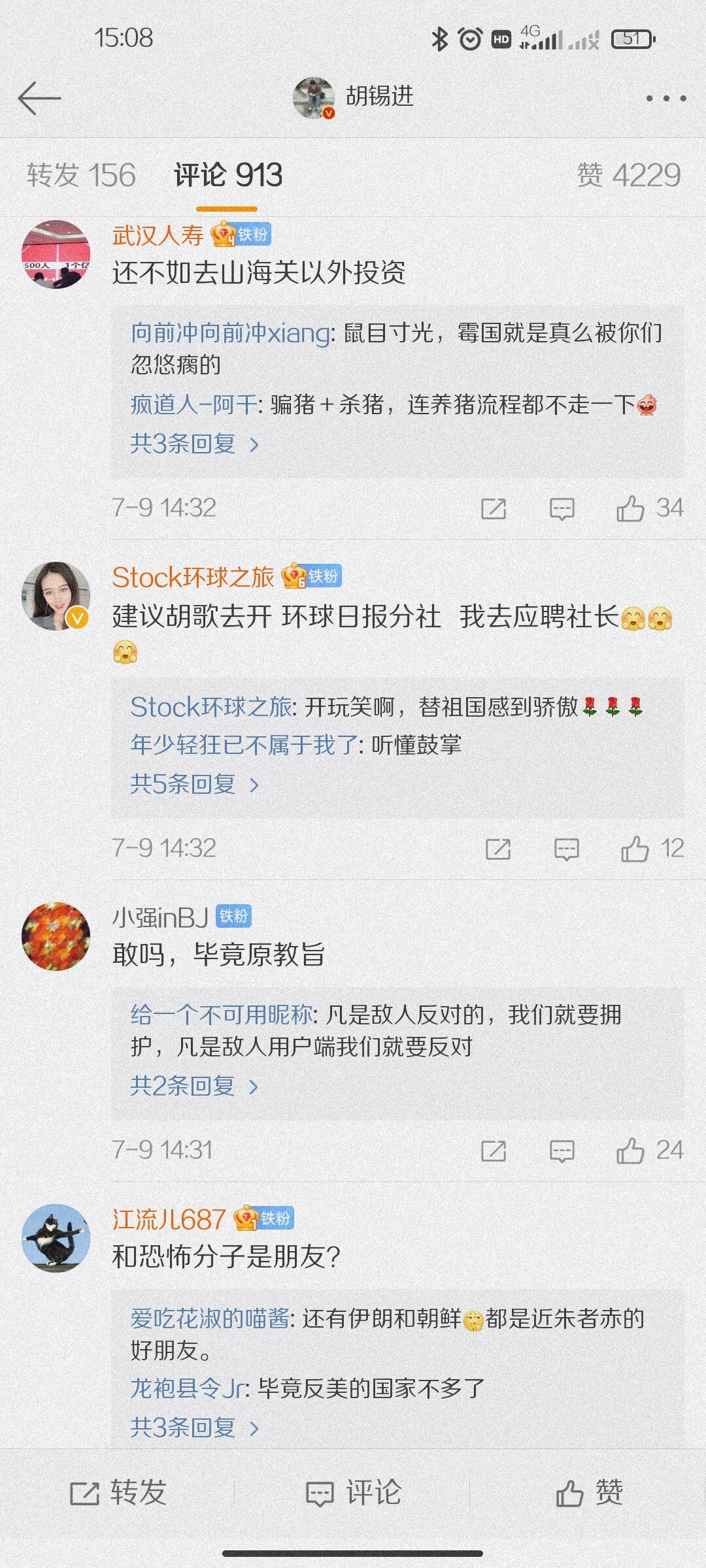Open 江流儿687's profile avatar
This screenshot has width=706, height=1568.
56,1238
